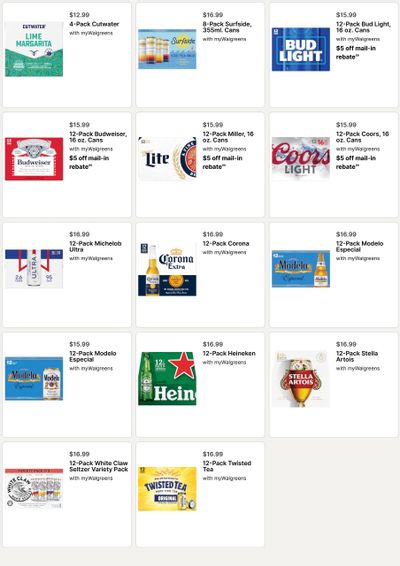Select the $16.99 Modelo Especial card
The width and height of the screenshot is (400, 566).
pyautogui.click(x=334, y=275)
